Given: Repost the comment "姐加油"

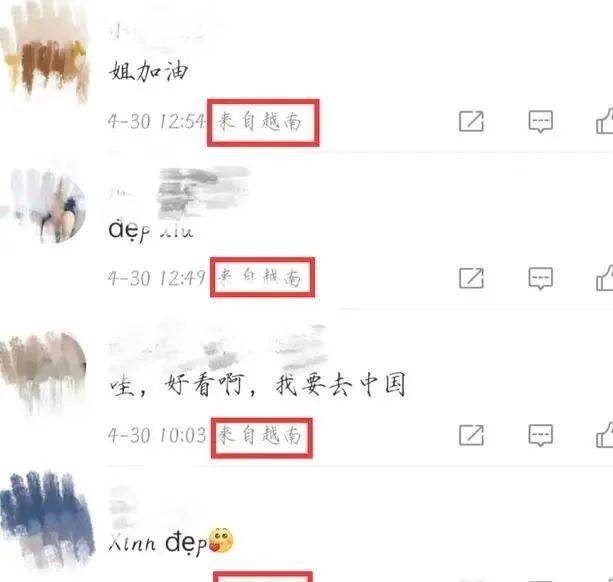Looking at the screenshot, I should click(471, 122).
